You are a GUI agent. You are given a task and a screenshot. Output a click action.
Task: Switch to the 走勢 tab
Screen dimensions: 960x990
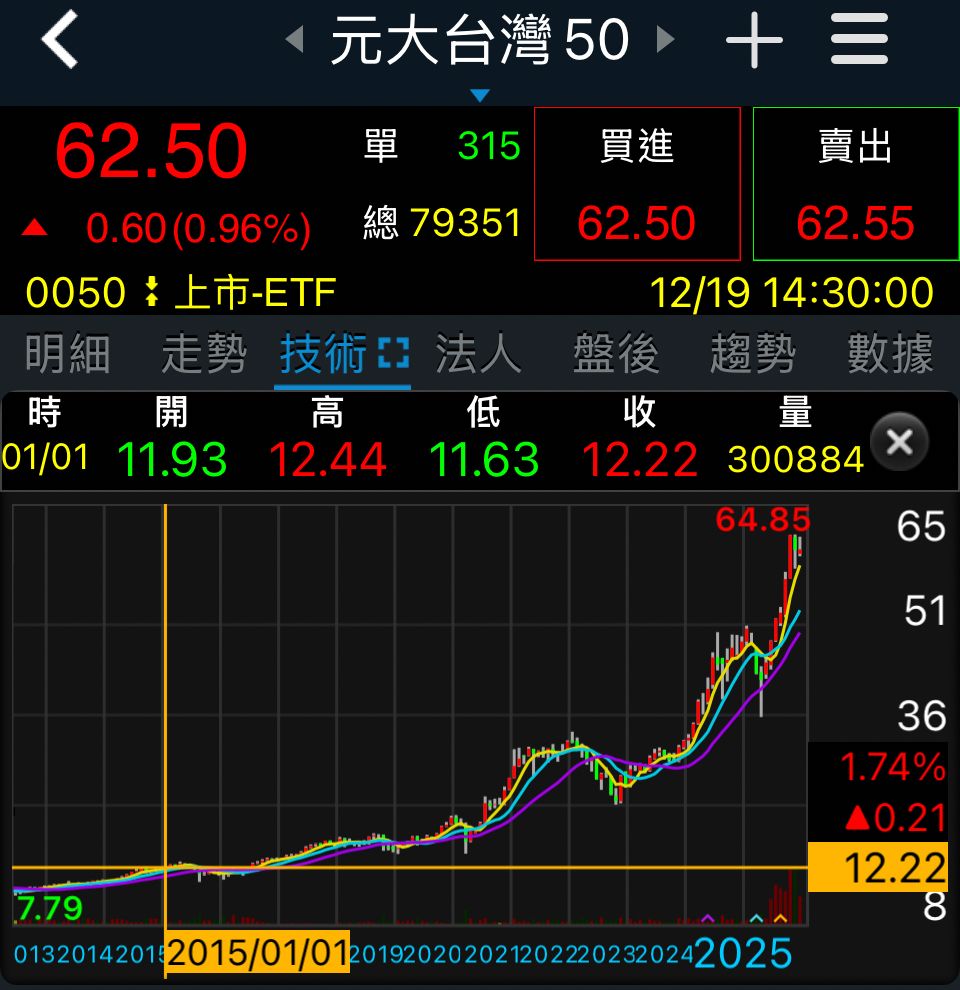point(204,354)
